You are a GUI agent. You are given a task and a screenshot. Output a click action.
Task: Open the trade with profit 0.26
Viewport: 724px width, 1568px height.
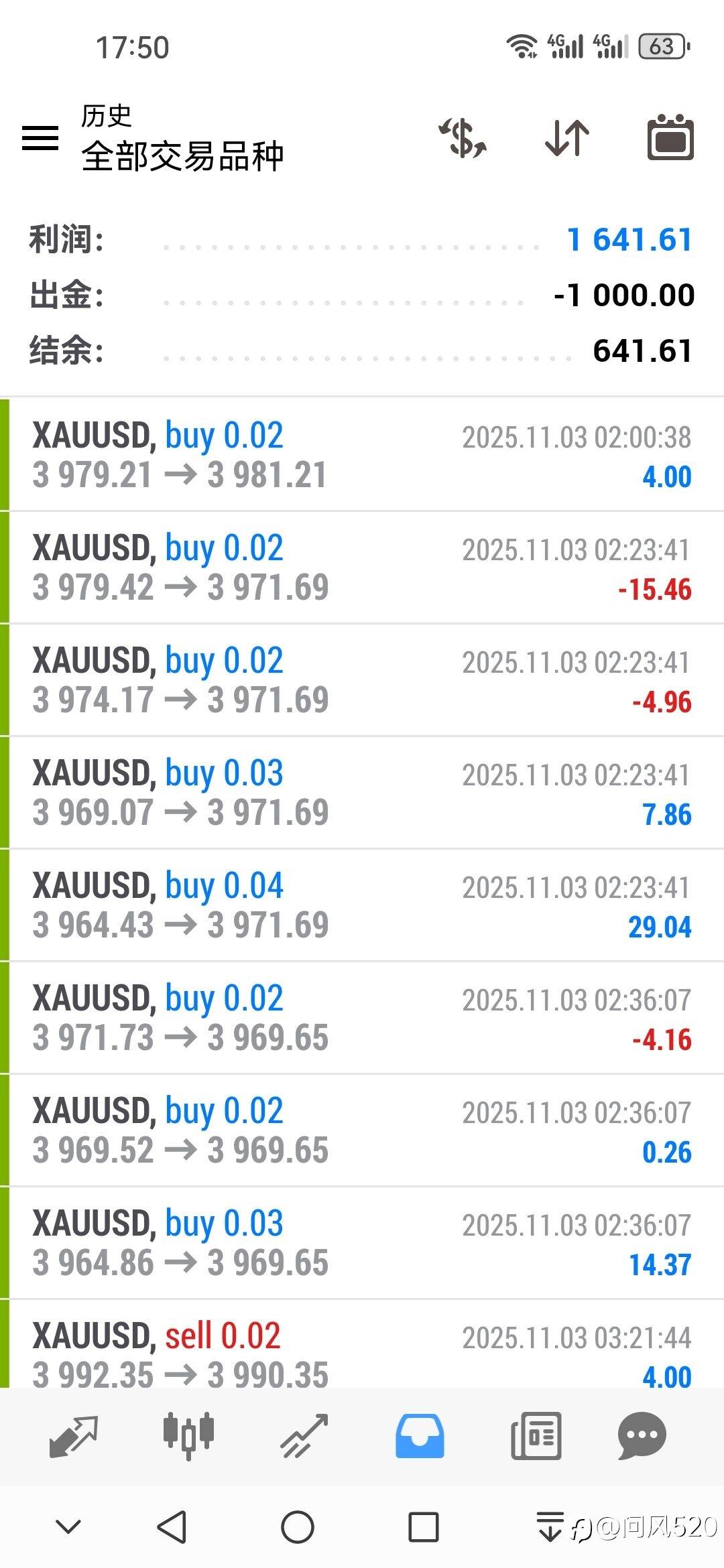coord(362,1131)
